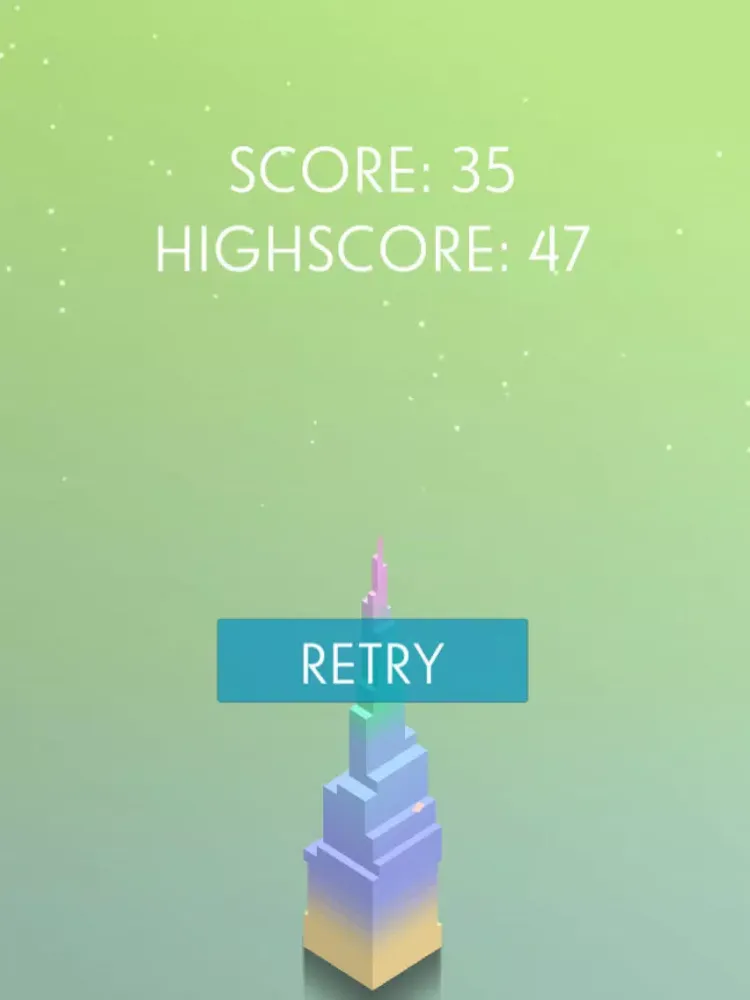Tap the RETRY button to restart
This screenshot has width=750, height=1000.
coord(372,661)
